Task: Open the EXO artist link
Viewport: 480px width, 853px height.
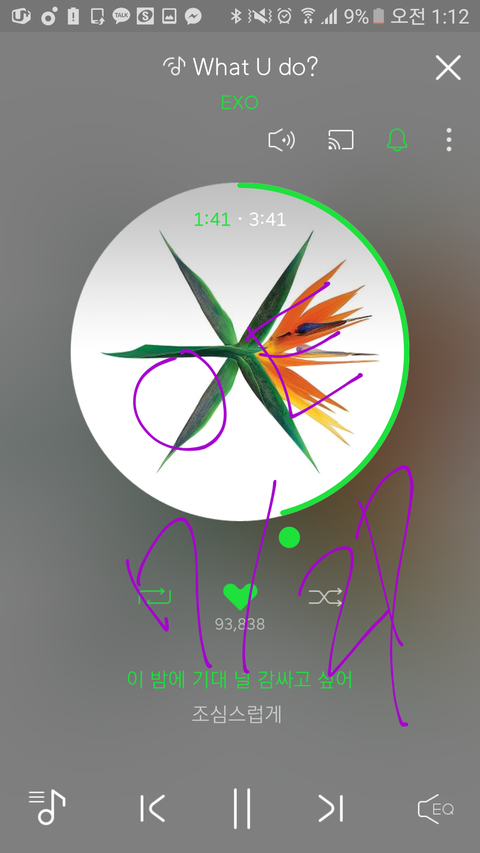Action: (x=239, y=102)
